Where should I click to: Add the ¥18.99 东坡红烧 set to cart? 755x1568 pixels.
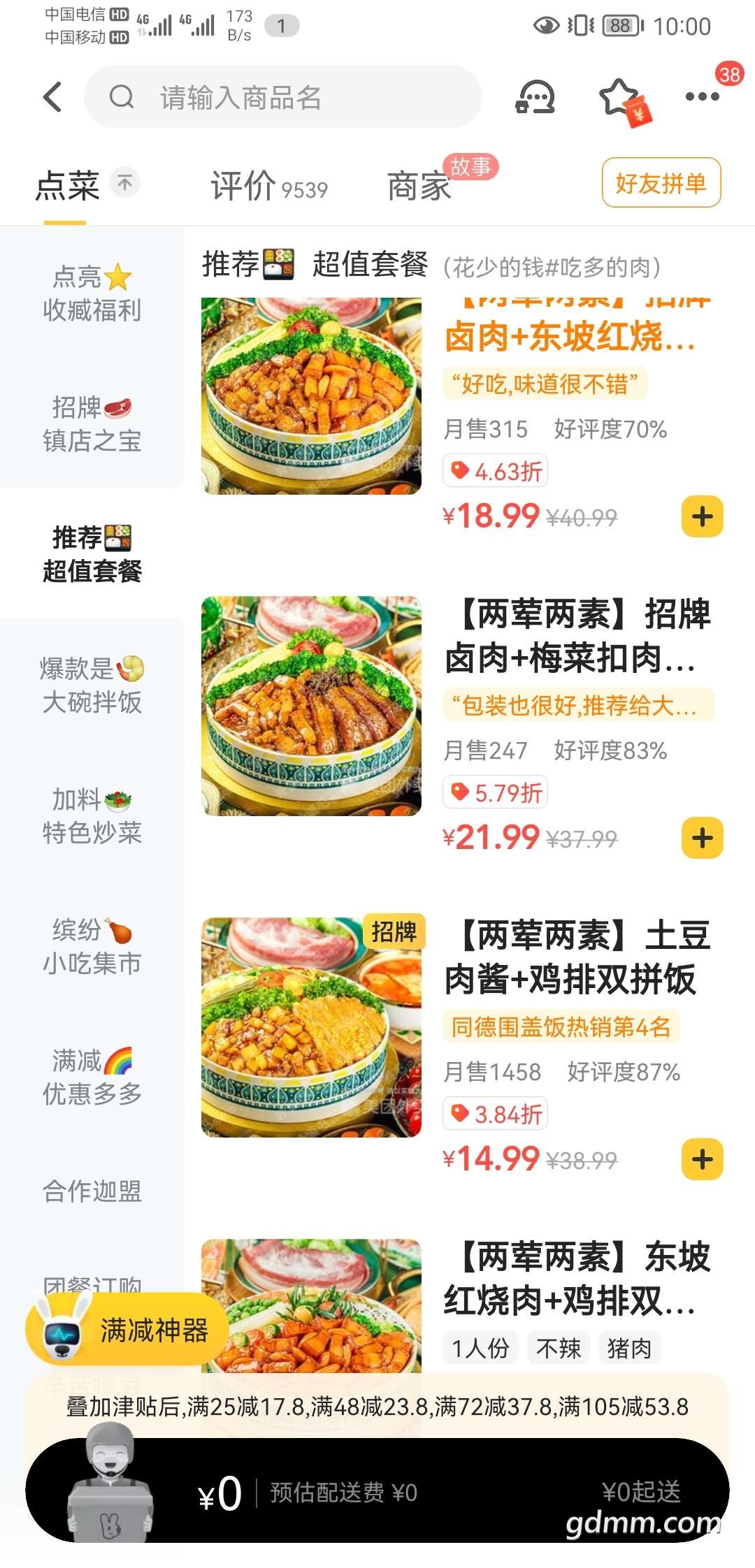[702, 517]
